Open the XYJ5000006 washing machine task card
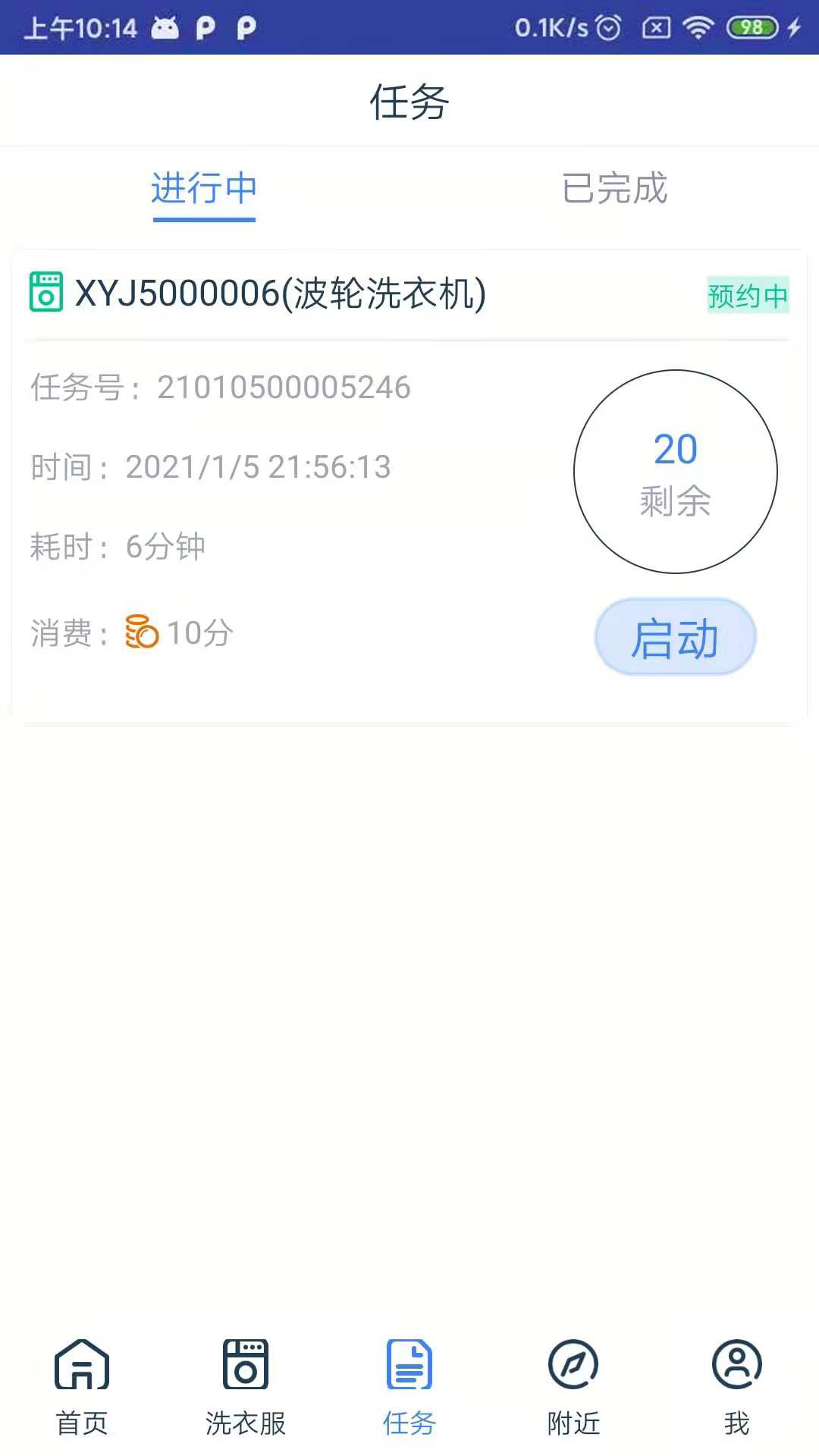The image size is (819, 1456). [x=281, y=294]
